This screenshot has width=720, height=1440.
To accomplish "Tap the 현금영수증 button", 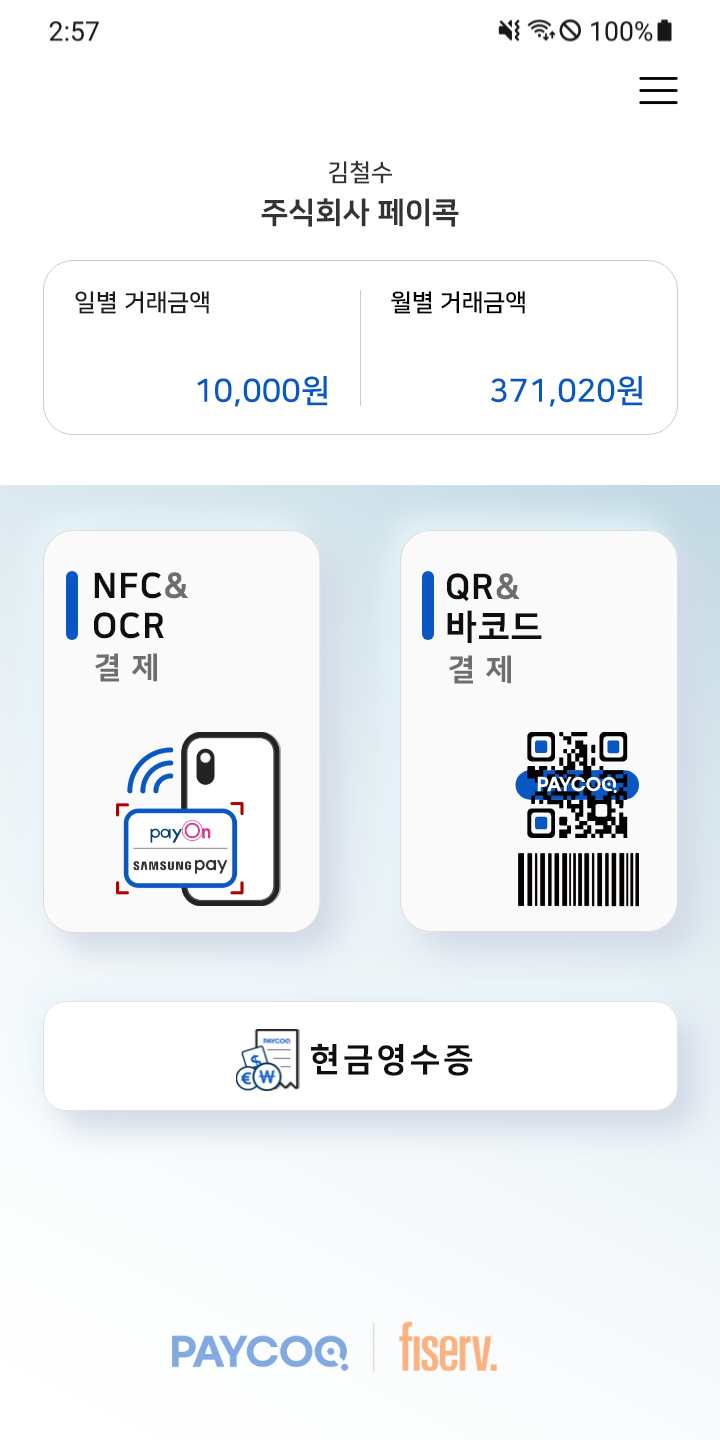I will pos(360,1056).
